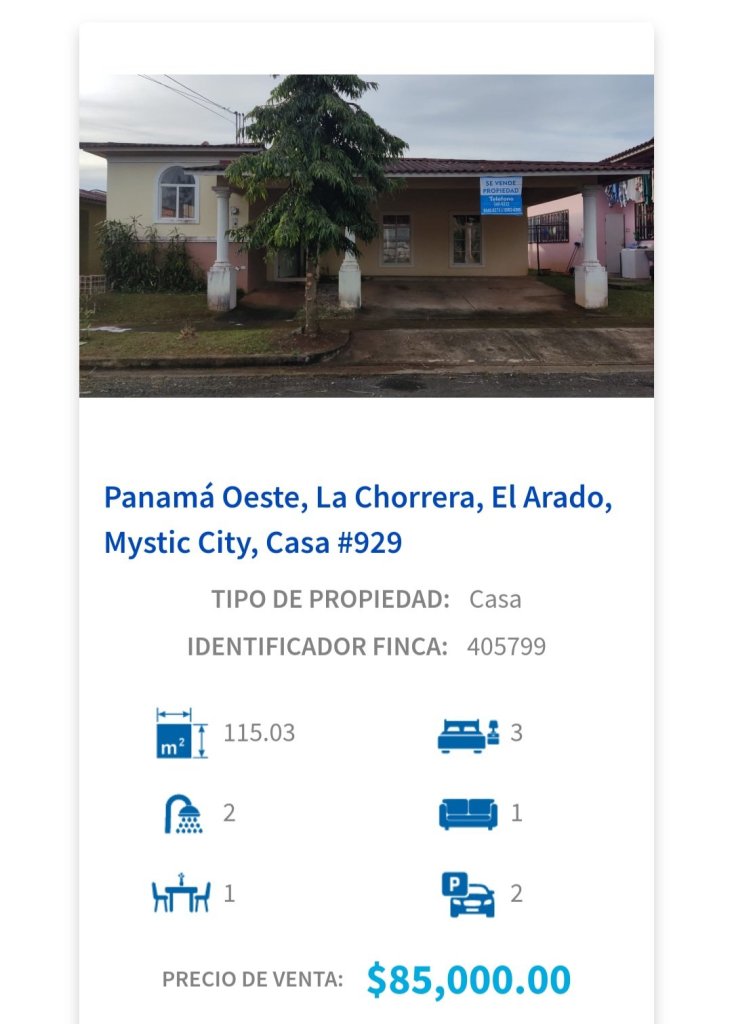The image size is (732, 1024).
Task: Open the Mystic City, Casa #929 listing title
Action: point(357,520)
